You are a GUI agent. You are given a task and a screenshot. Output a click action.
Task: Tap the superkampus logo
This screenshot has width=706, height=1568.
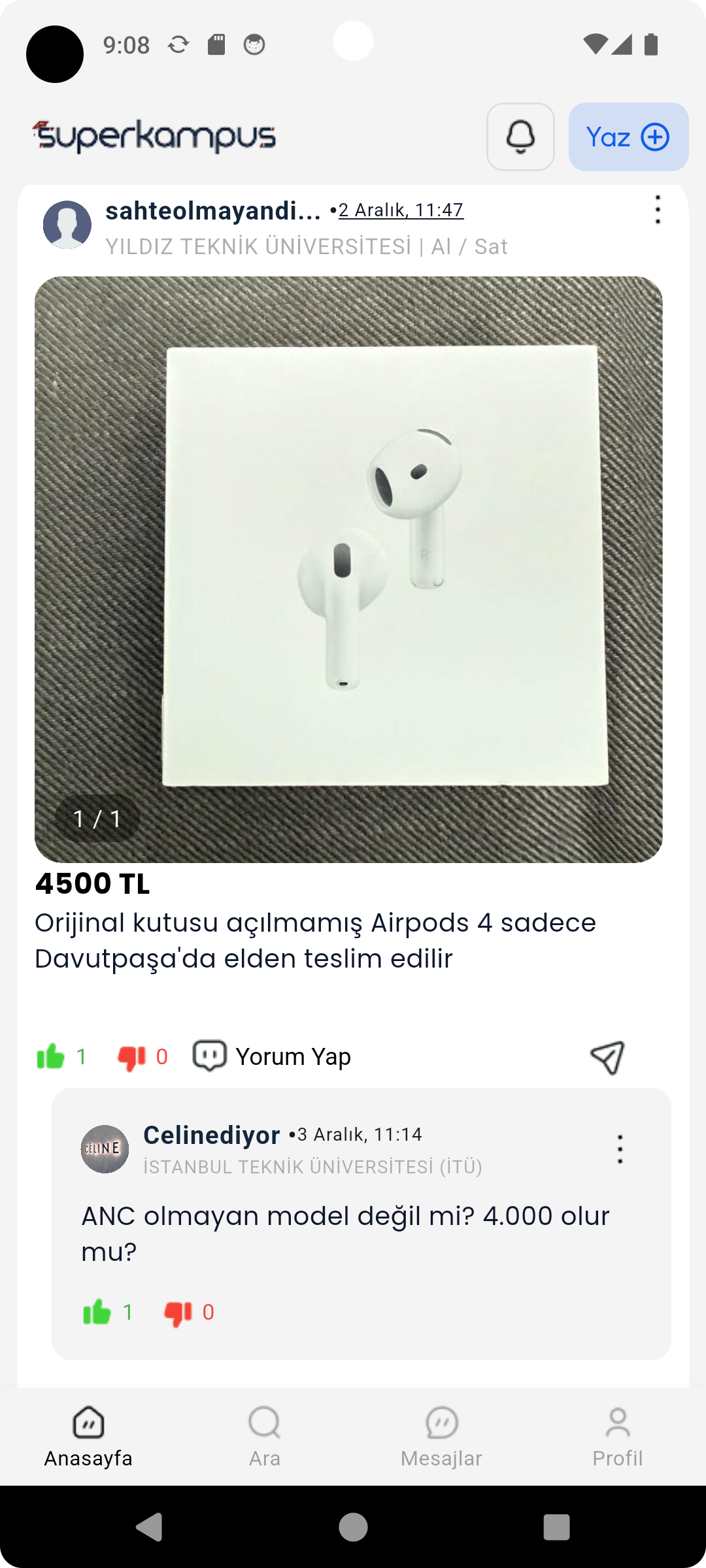pos(154,137)
